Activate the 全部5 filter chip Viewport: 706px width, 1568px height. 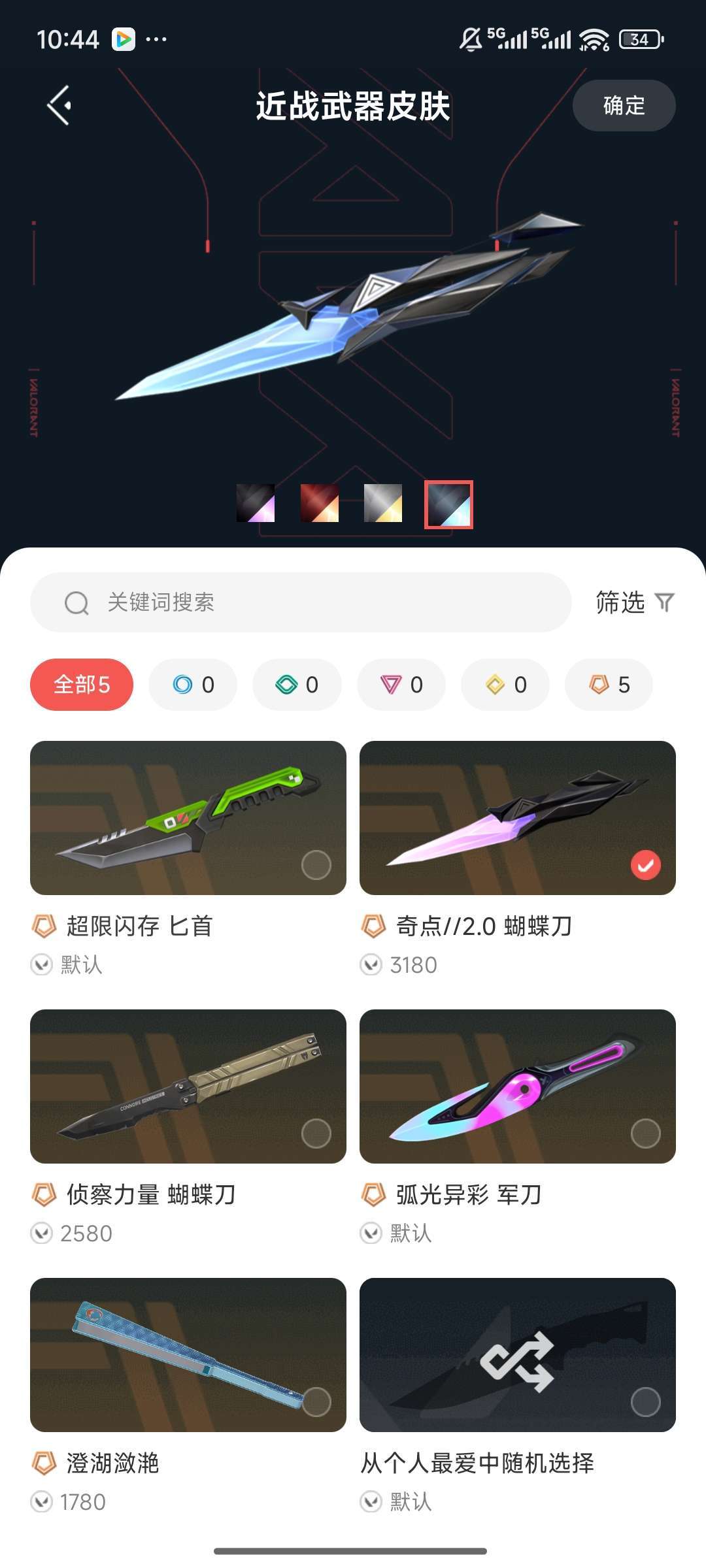pyautogui.click(x=80, y=684)
